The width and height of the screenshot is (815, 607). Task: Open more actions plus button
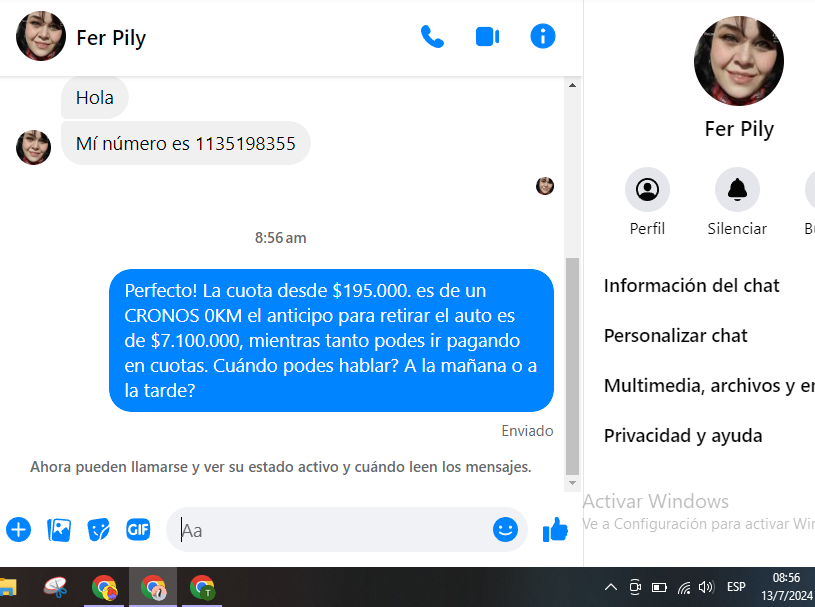[x=18, y=530]
